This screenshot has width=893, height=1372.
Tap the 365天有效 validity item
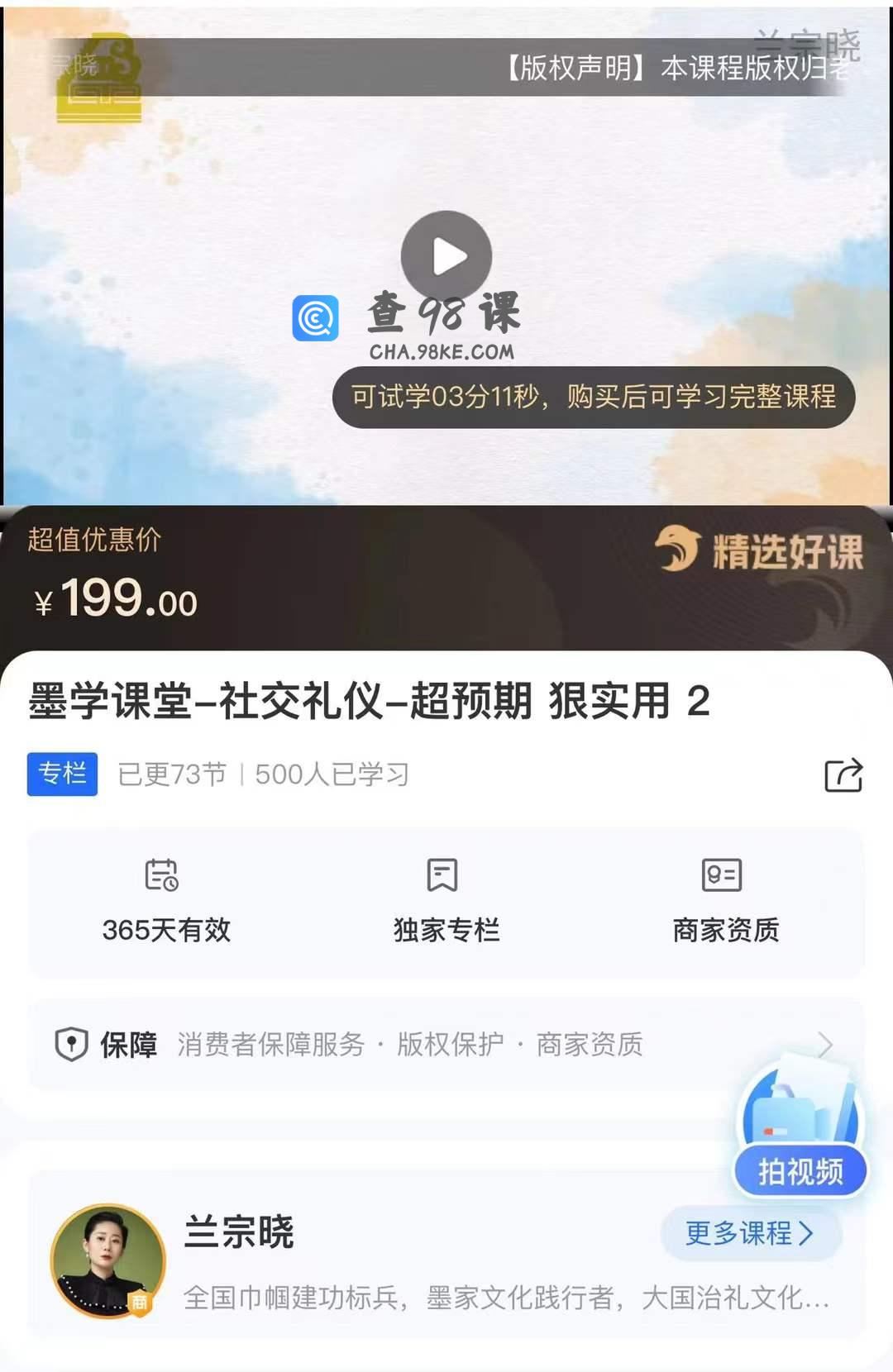point(166,903)
